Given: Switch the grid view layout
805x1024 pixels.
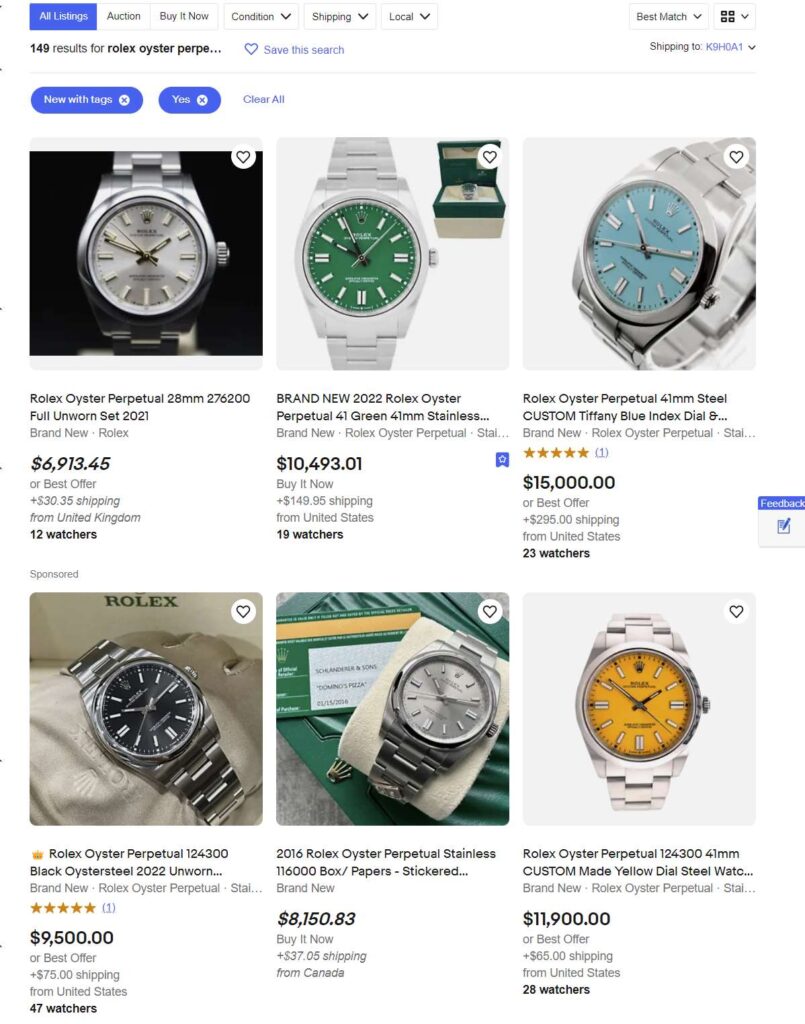Looking at the screenshot, I should (x=734, y=16).
